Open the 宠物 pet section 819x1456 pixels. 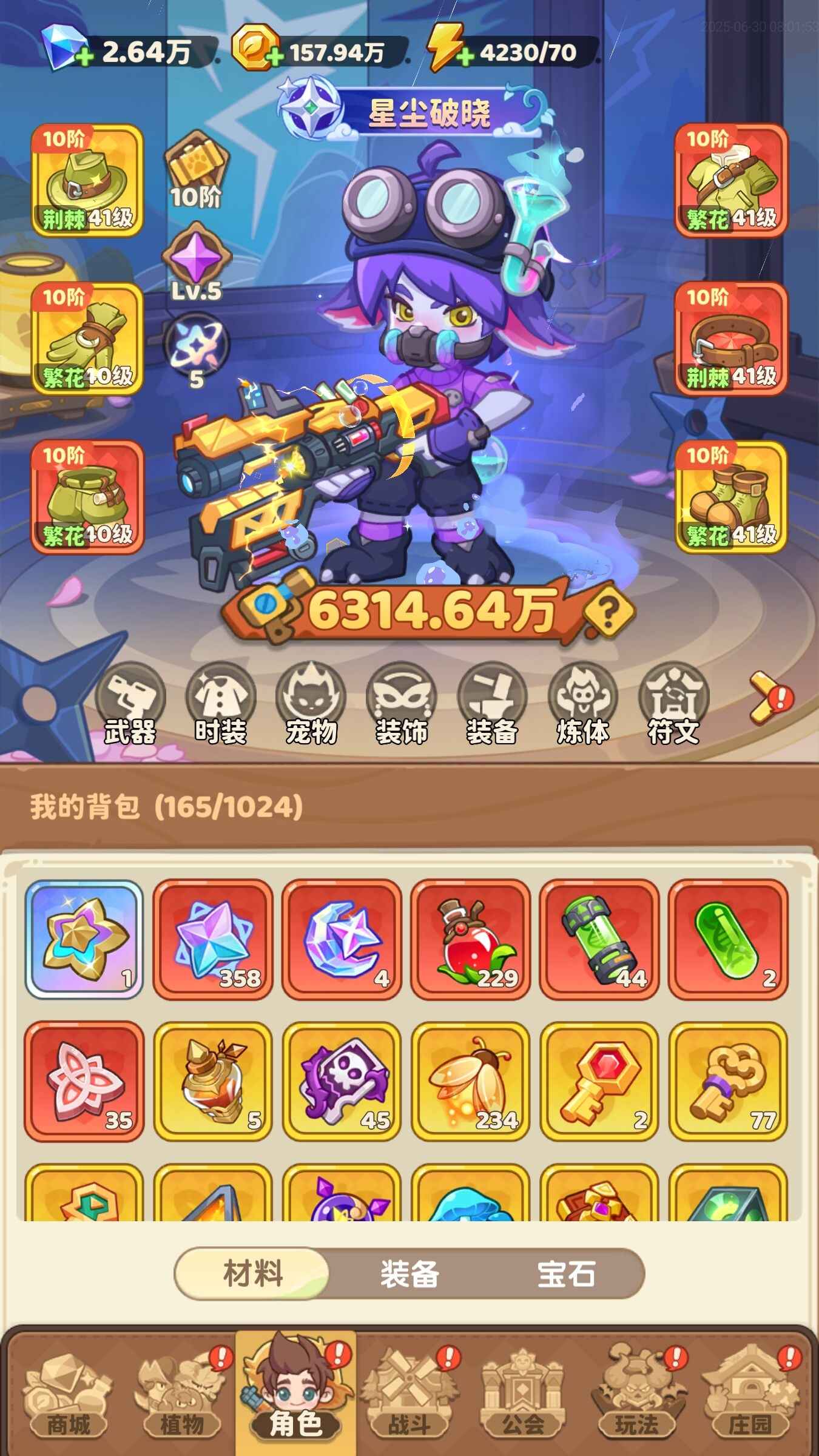tap(311, 704)
